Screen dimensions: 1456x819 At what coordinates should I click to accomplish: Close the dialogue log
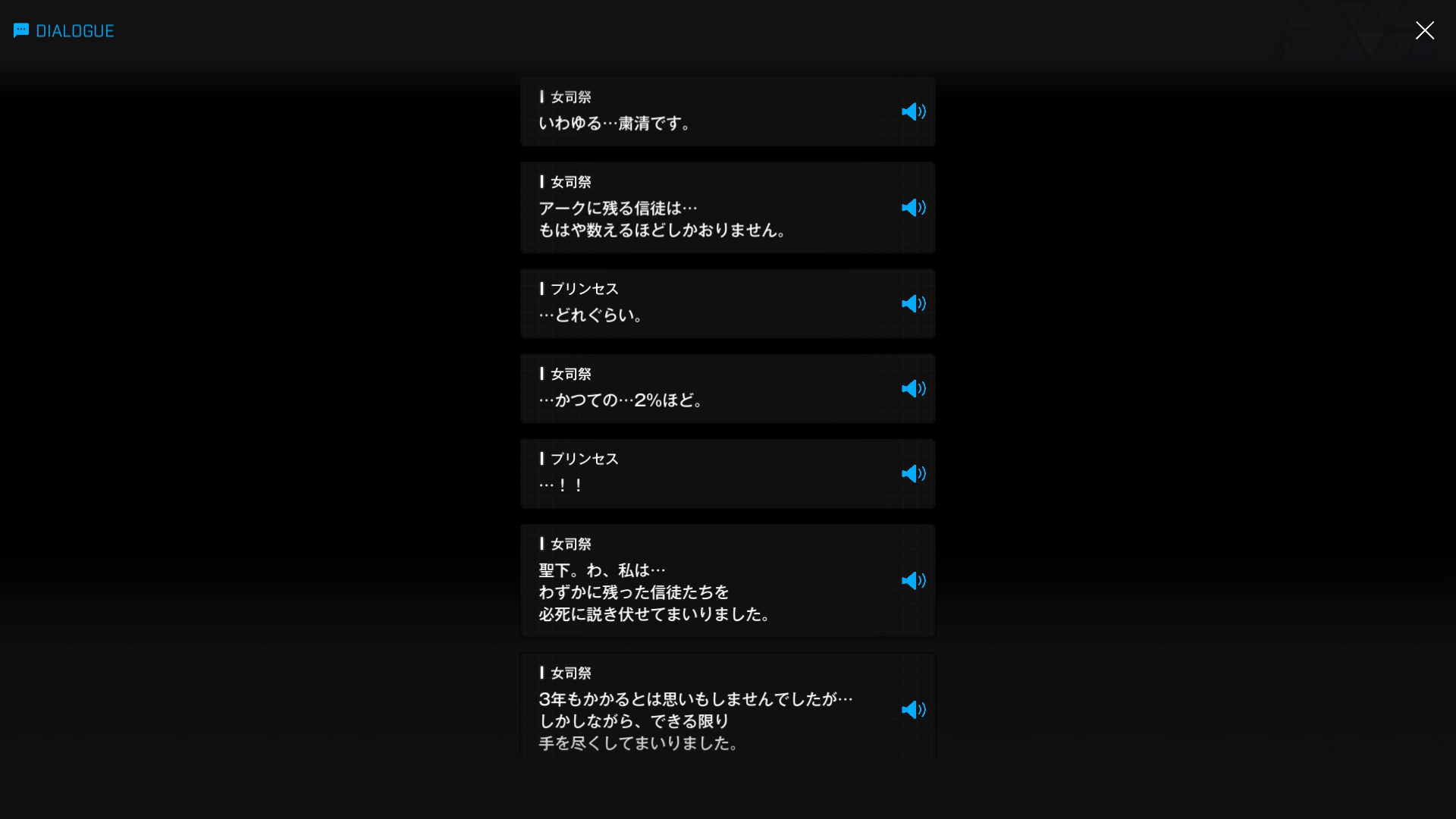[1424, 30]
